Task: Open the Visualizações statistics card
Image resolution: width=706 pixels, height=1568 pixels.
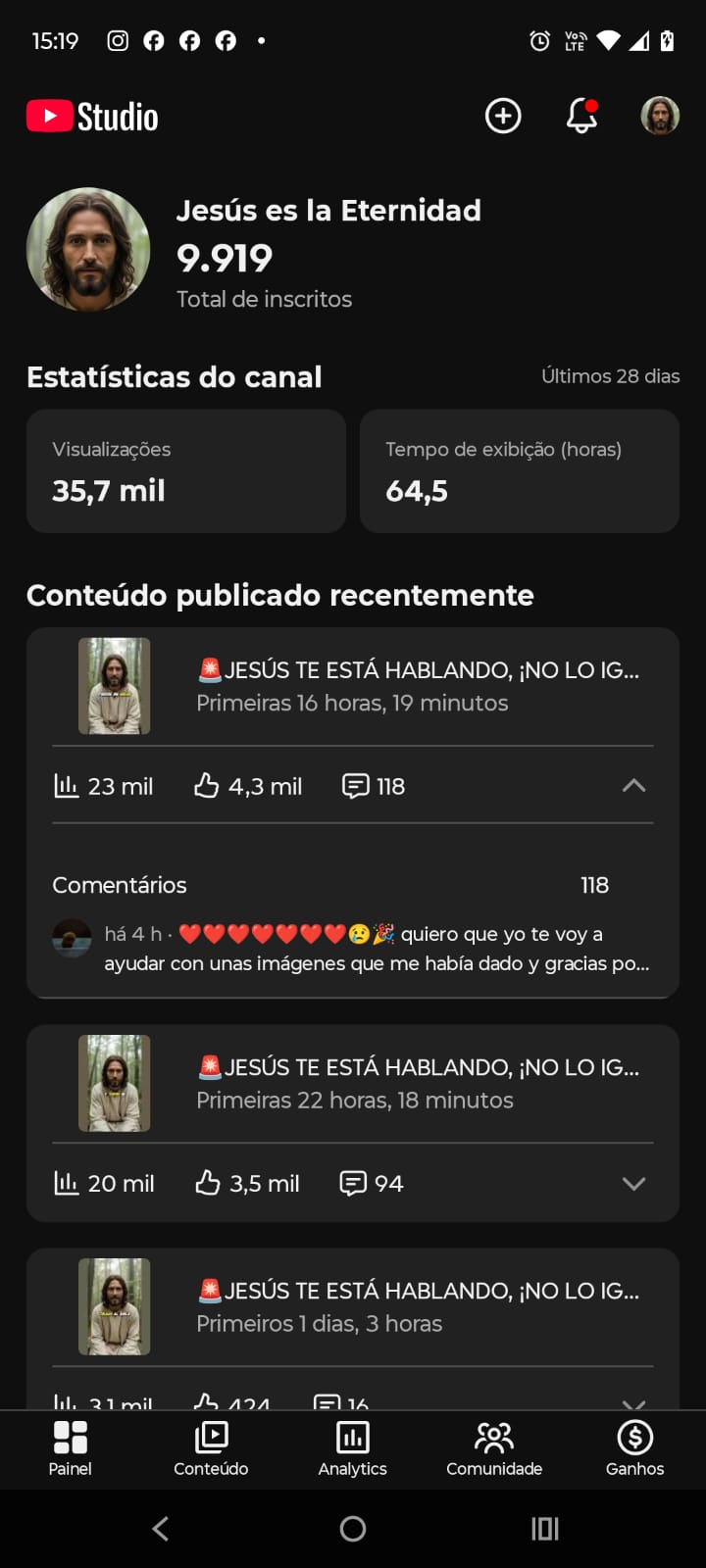Action: (x=186, y=471)
